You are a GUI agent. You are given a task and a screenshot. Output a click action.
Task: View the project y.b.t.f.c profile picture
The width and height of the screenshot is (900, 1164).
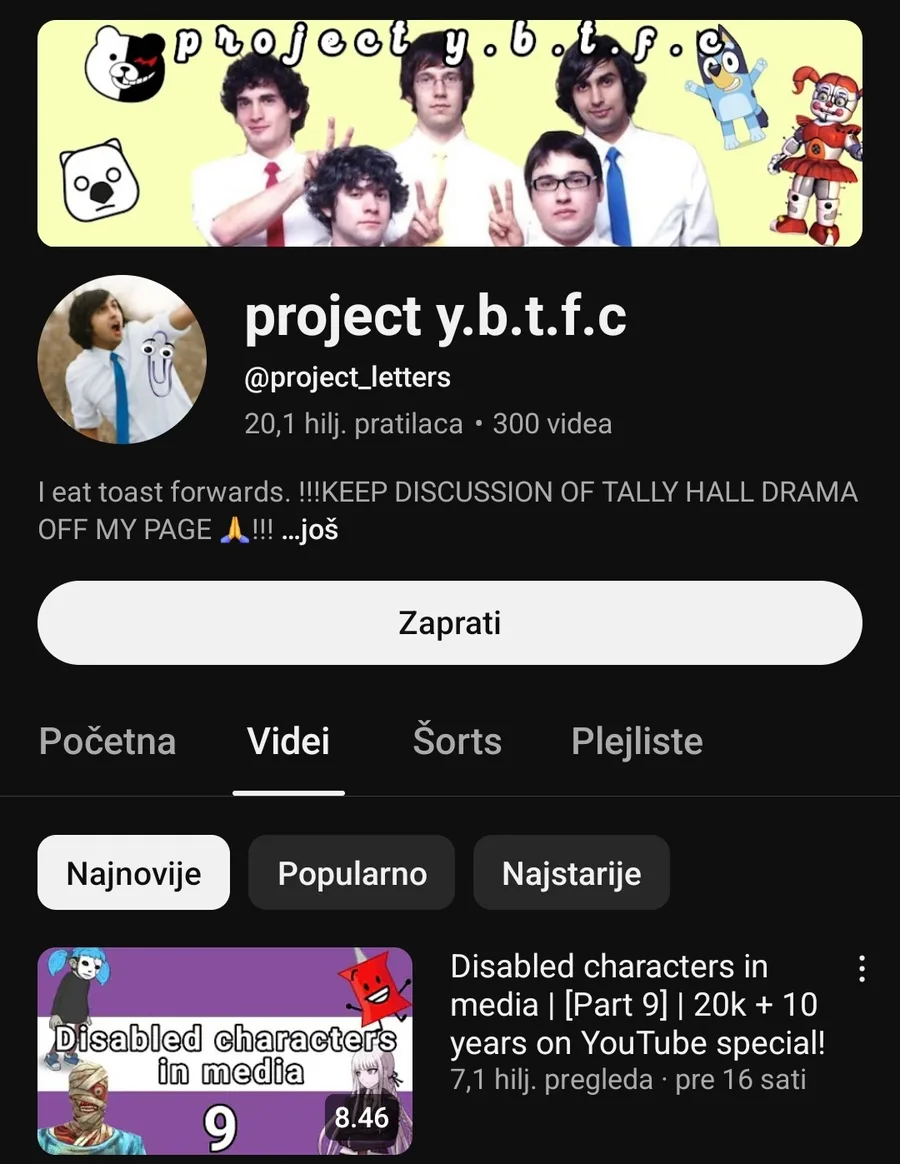click(x=122, y=360)
